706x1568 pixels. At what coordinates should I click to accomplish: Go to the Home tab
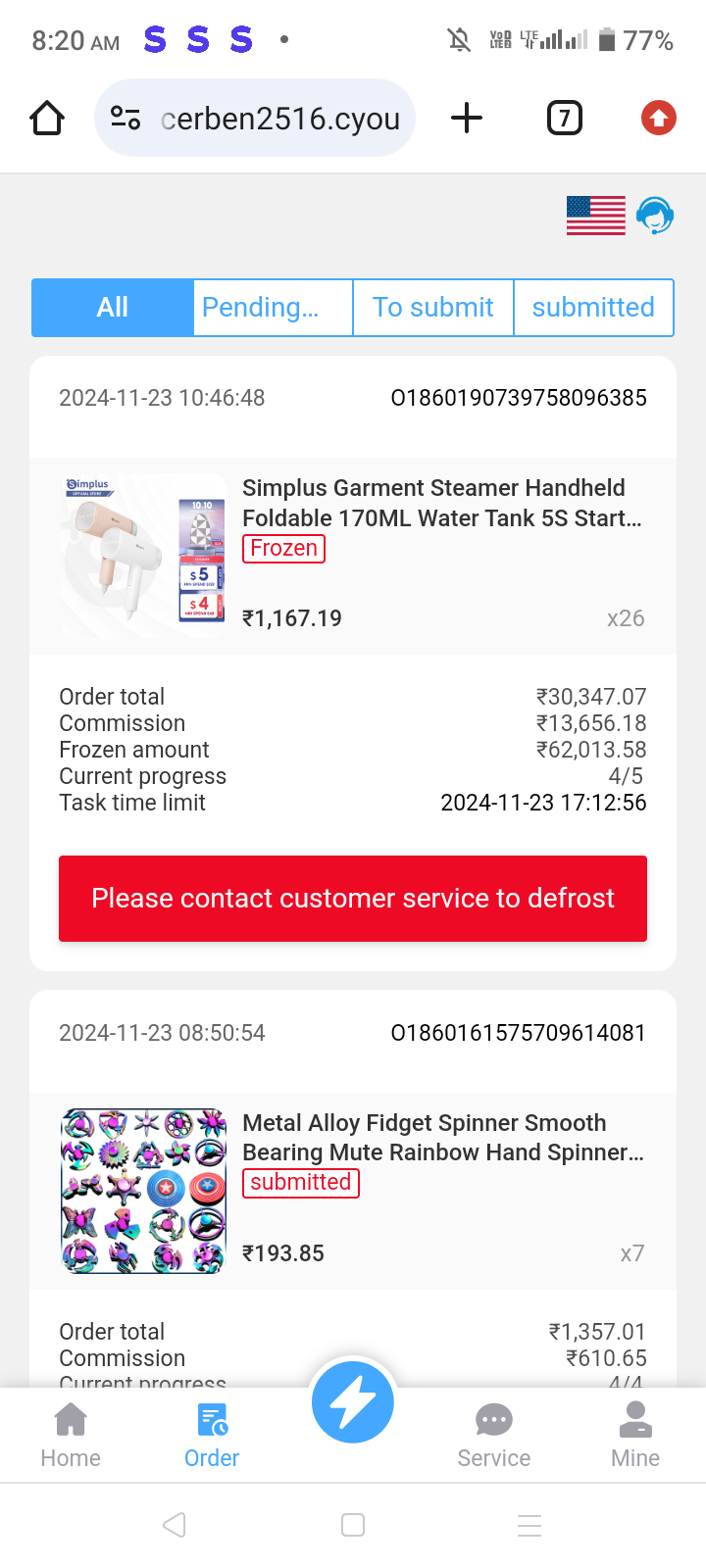[71, 1435]
